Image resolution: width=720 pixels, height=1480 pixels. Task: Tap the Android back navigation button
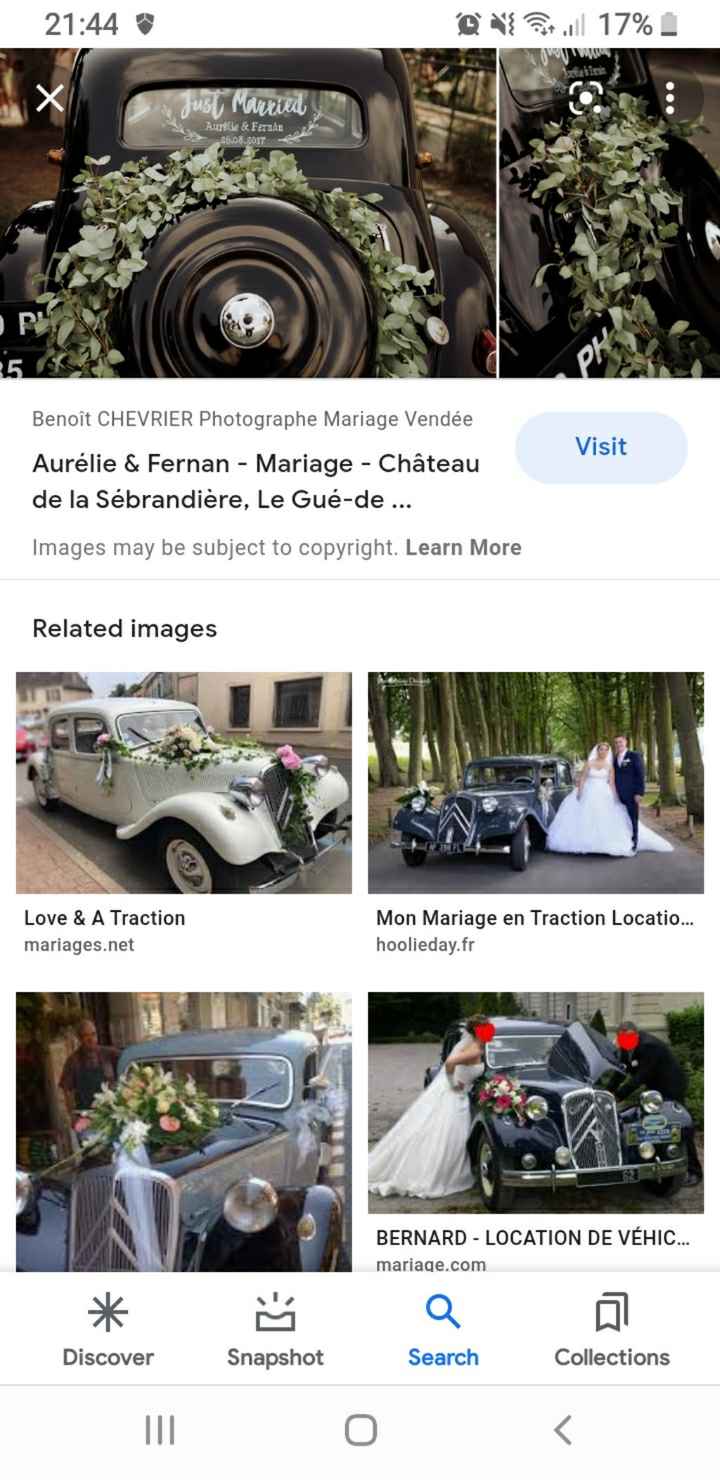click(560, 1429)
